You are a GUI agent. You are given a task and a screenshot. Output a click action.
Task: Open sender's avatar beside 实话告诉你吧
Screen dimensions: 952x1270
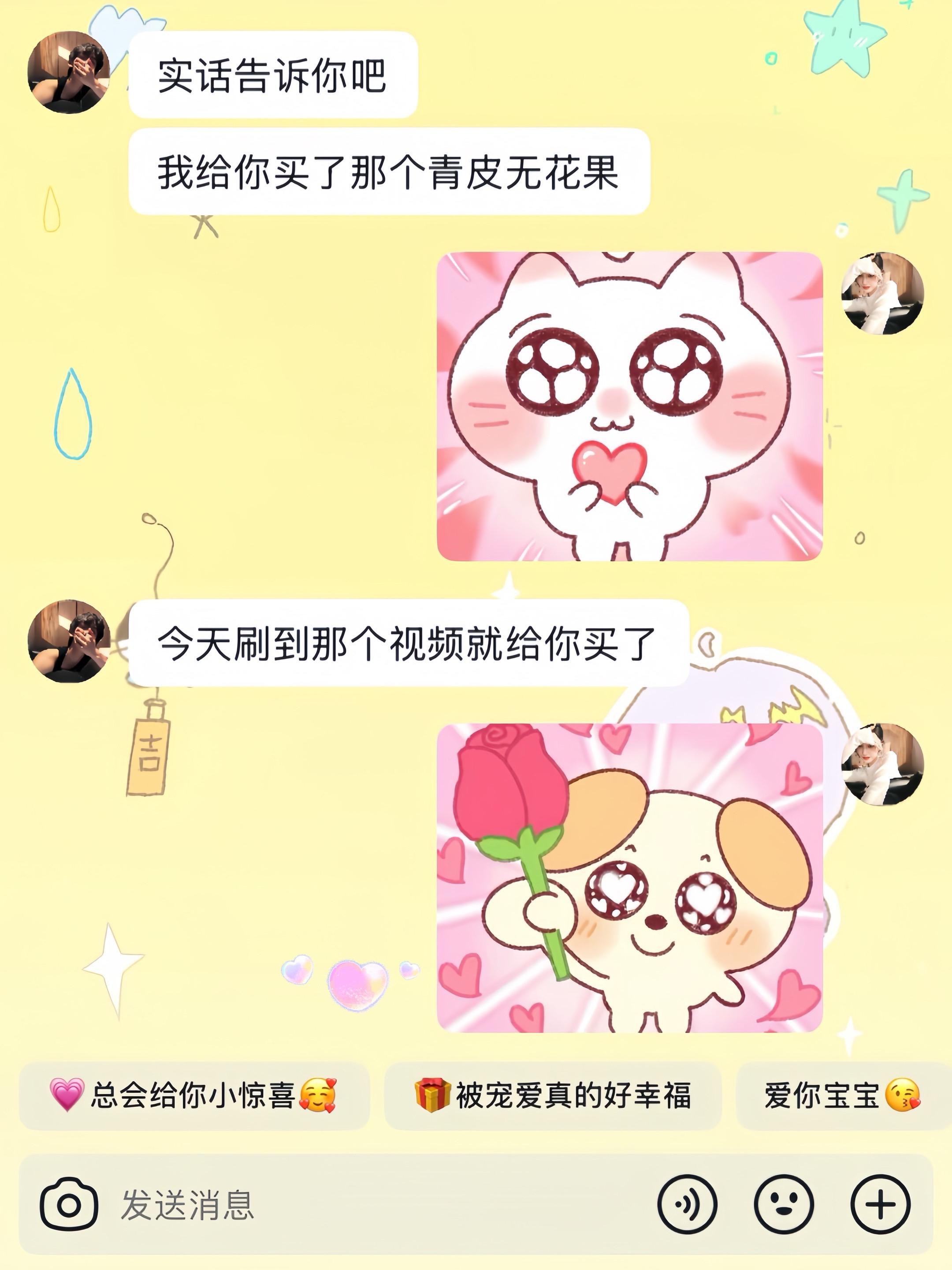click(x=69, y=72)
